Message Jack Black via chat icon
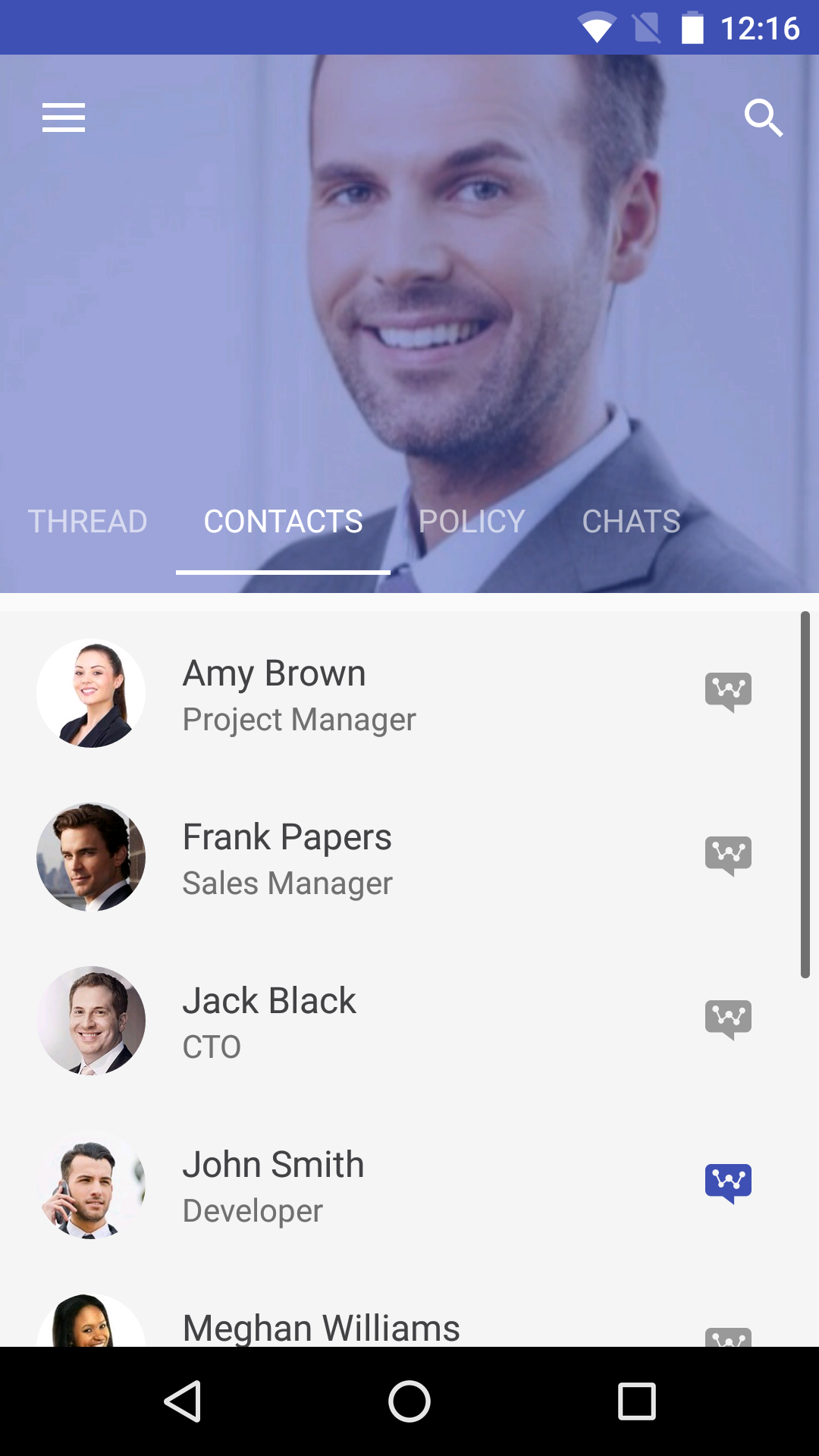The height and width of the screenshot is (1456, 819). click(728, 1019)
